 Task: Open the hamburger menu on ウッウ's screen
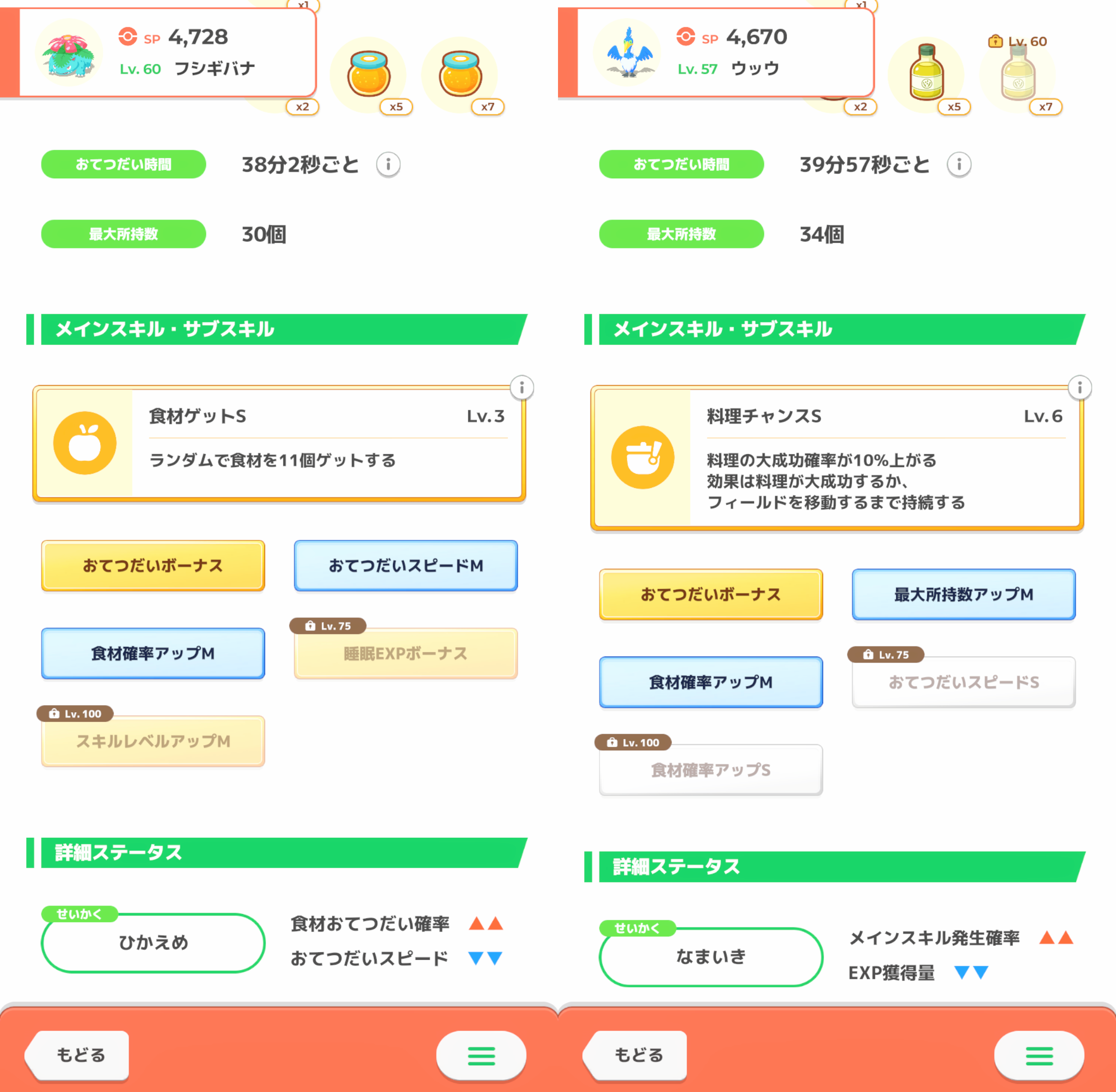point(1039,1055)
